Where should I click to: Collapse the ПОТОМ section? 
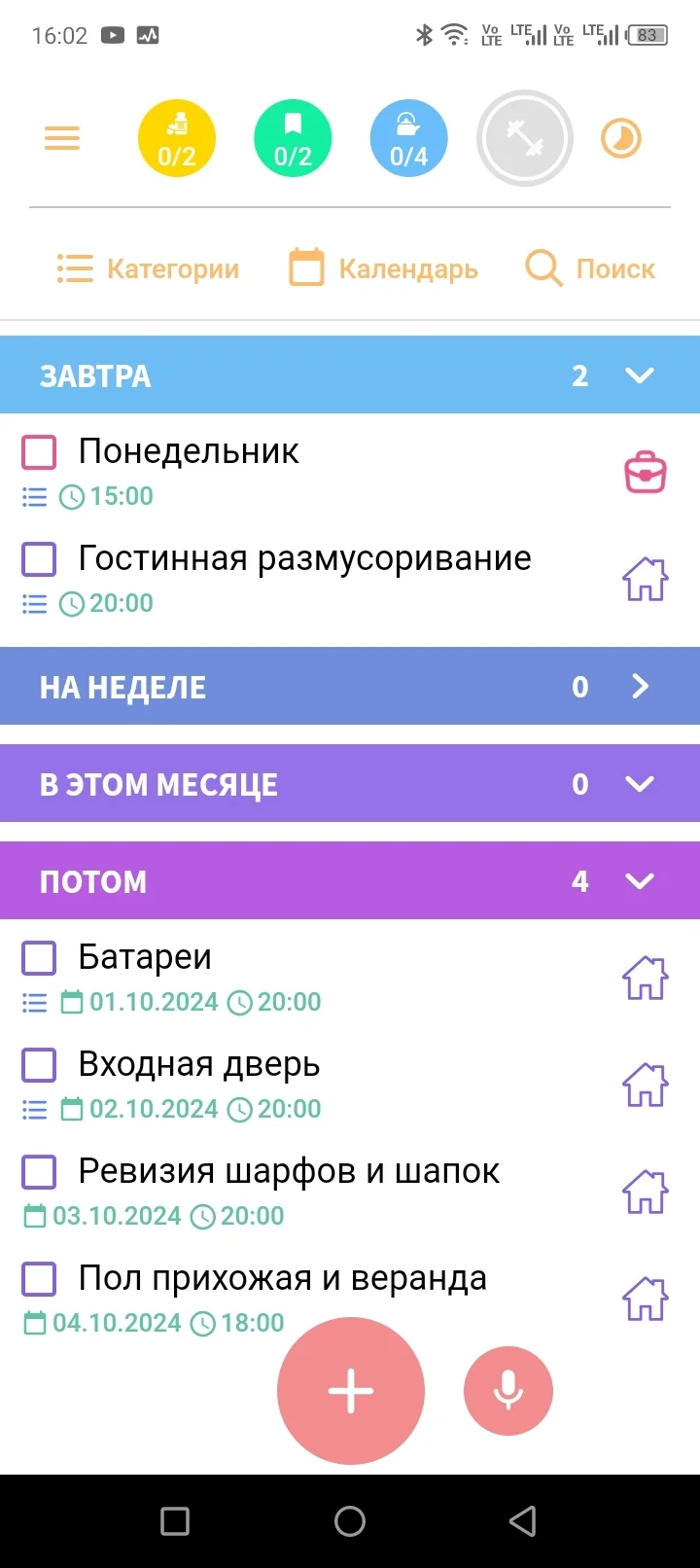pos(639,881)
